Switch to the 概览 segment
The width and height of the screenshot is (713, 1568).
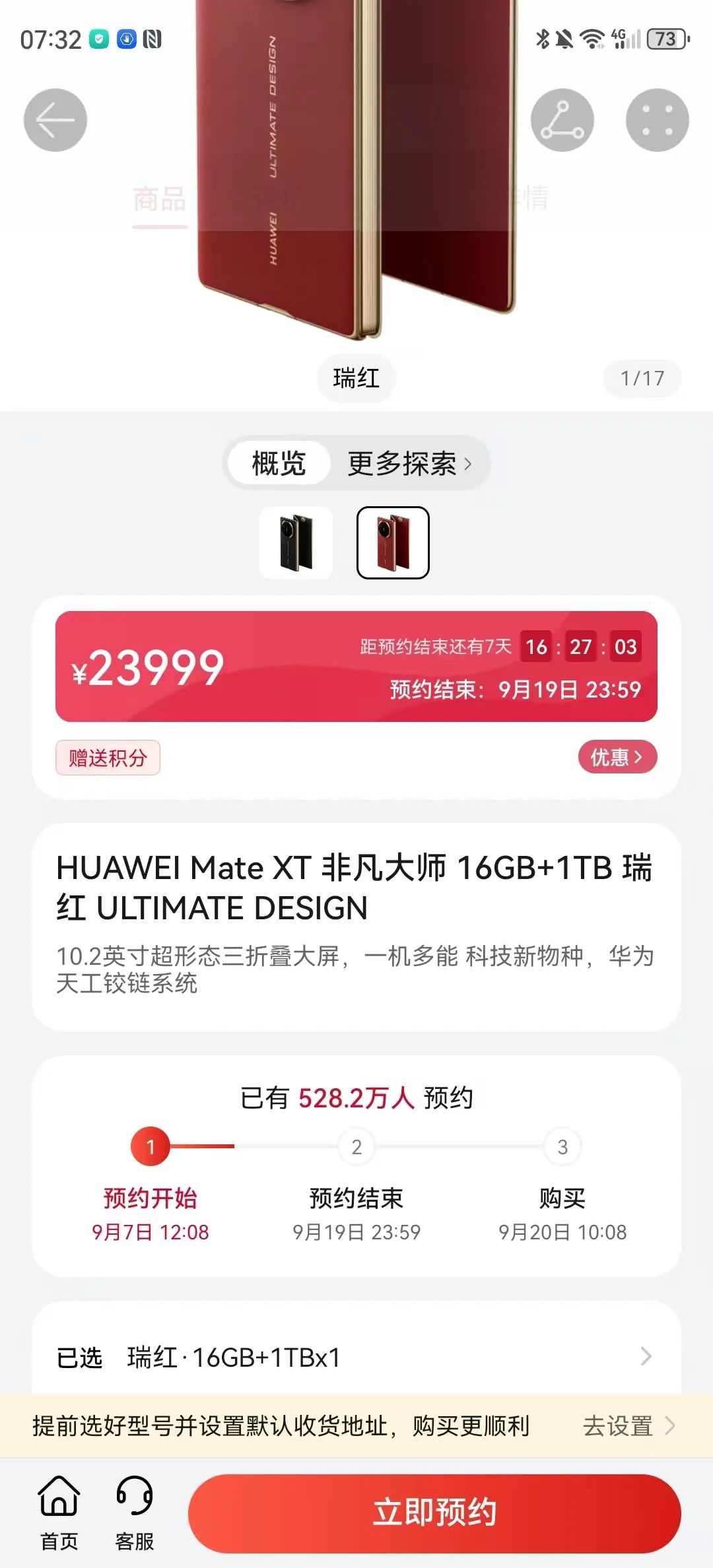click(x=279, y=463)
